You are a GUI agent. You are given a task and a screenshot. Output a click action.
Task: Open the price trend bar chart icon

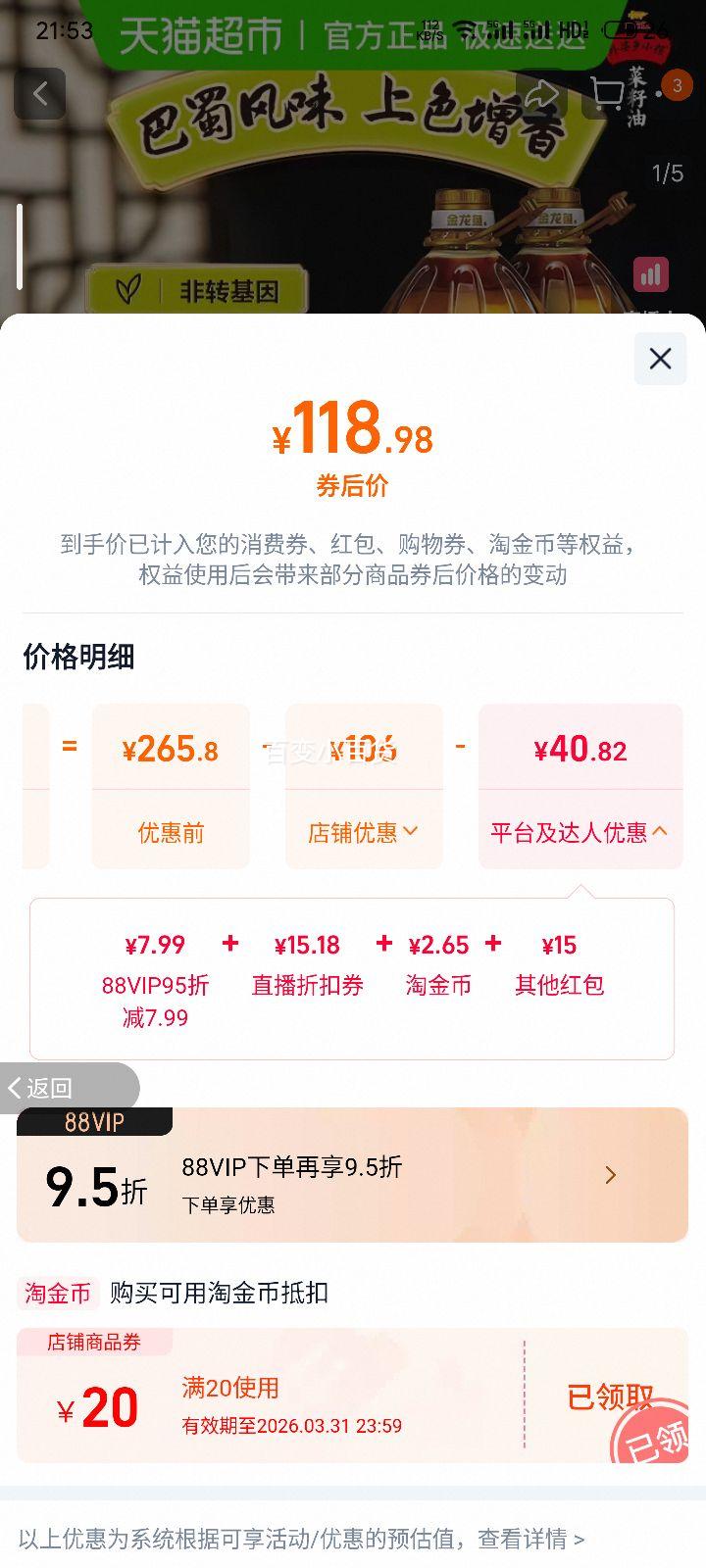[x=650, y=275]
